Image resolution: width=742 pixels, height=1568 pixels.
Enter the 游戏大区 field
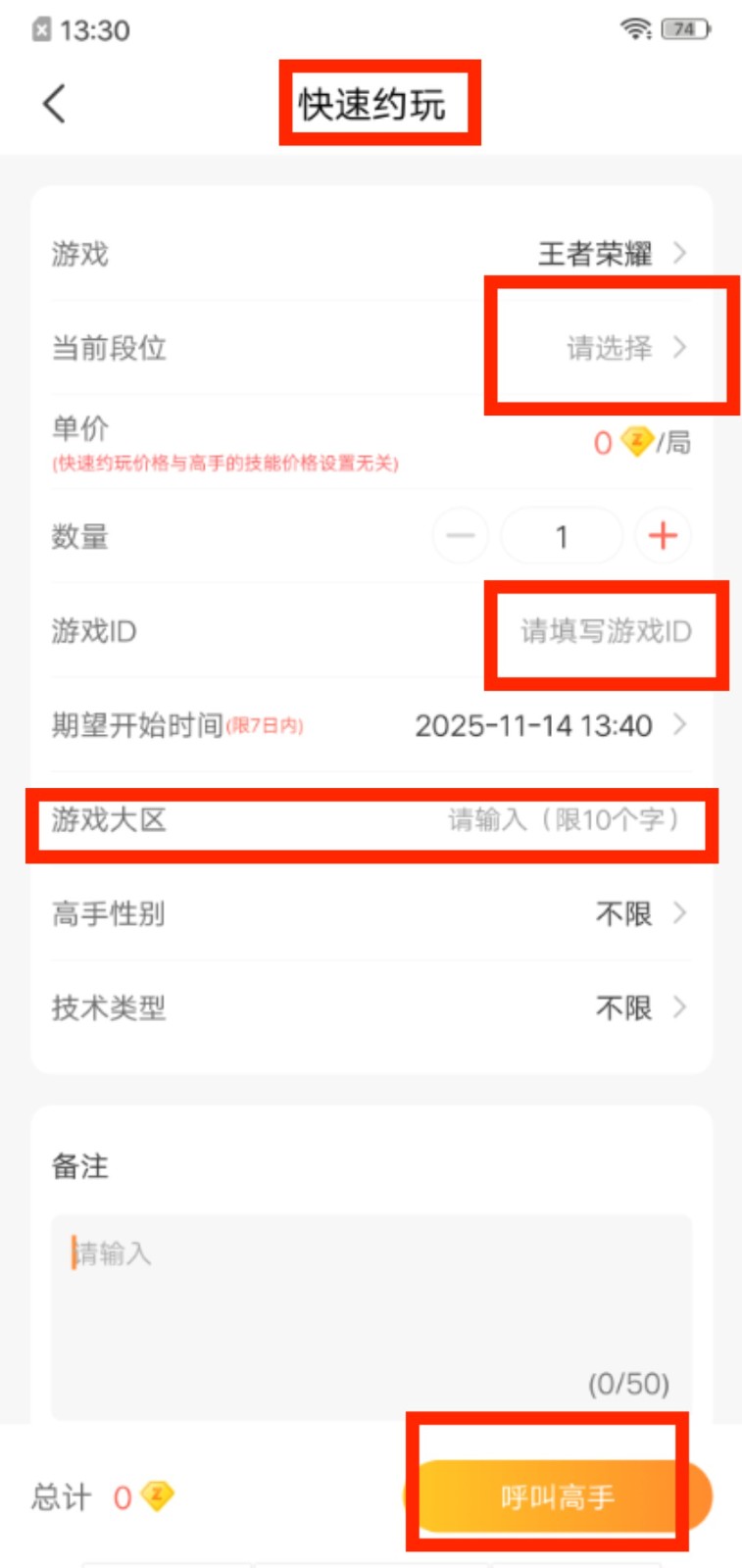(x=563, y=819)
